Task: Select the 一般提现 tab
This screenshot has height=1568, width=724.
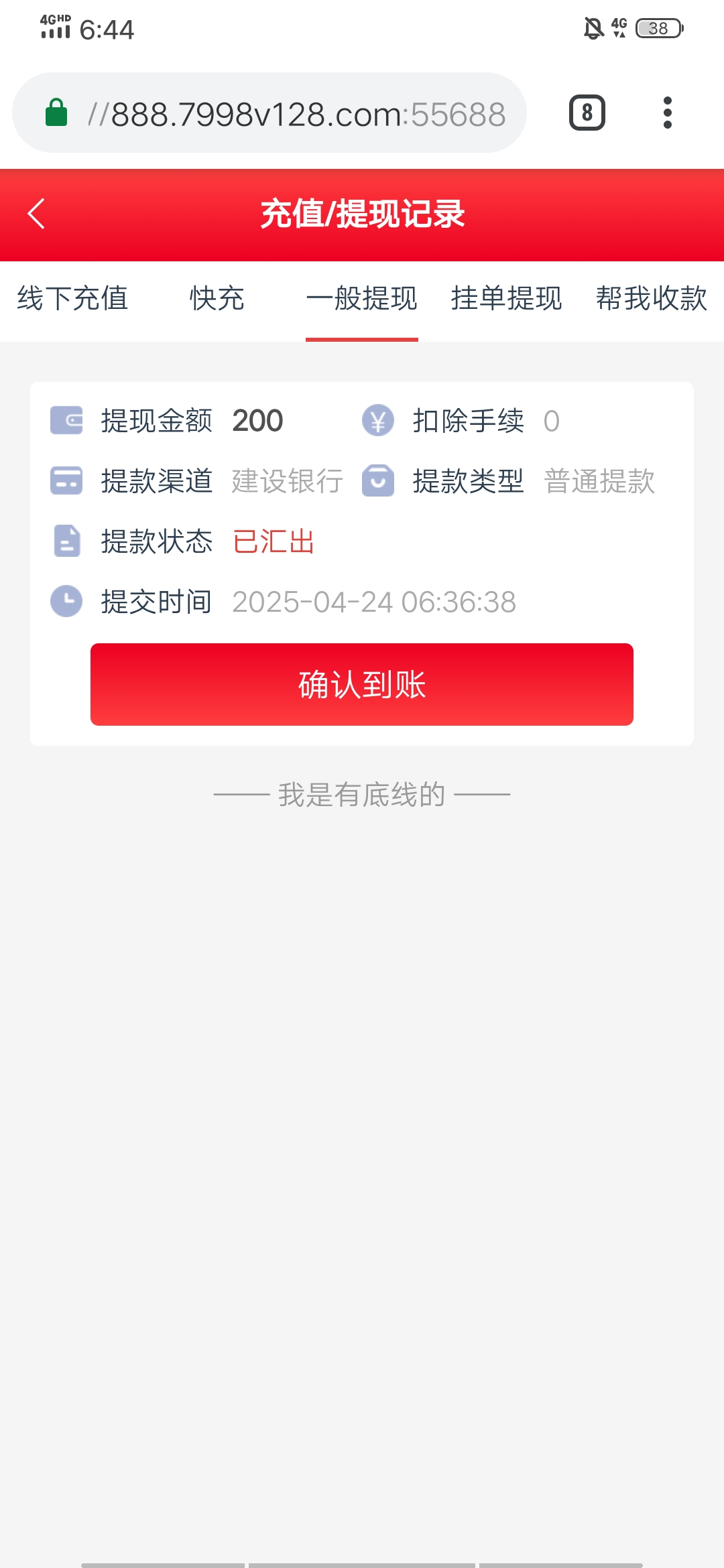Action: coord(362,299)
